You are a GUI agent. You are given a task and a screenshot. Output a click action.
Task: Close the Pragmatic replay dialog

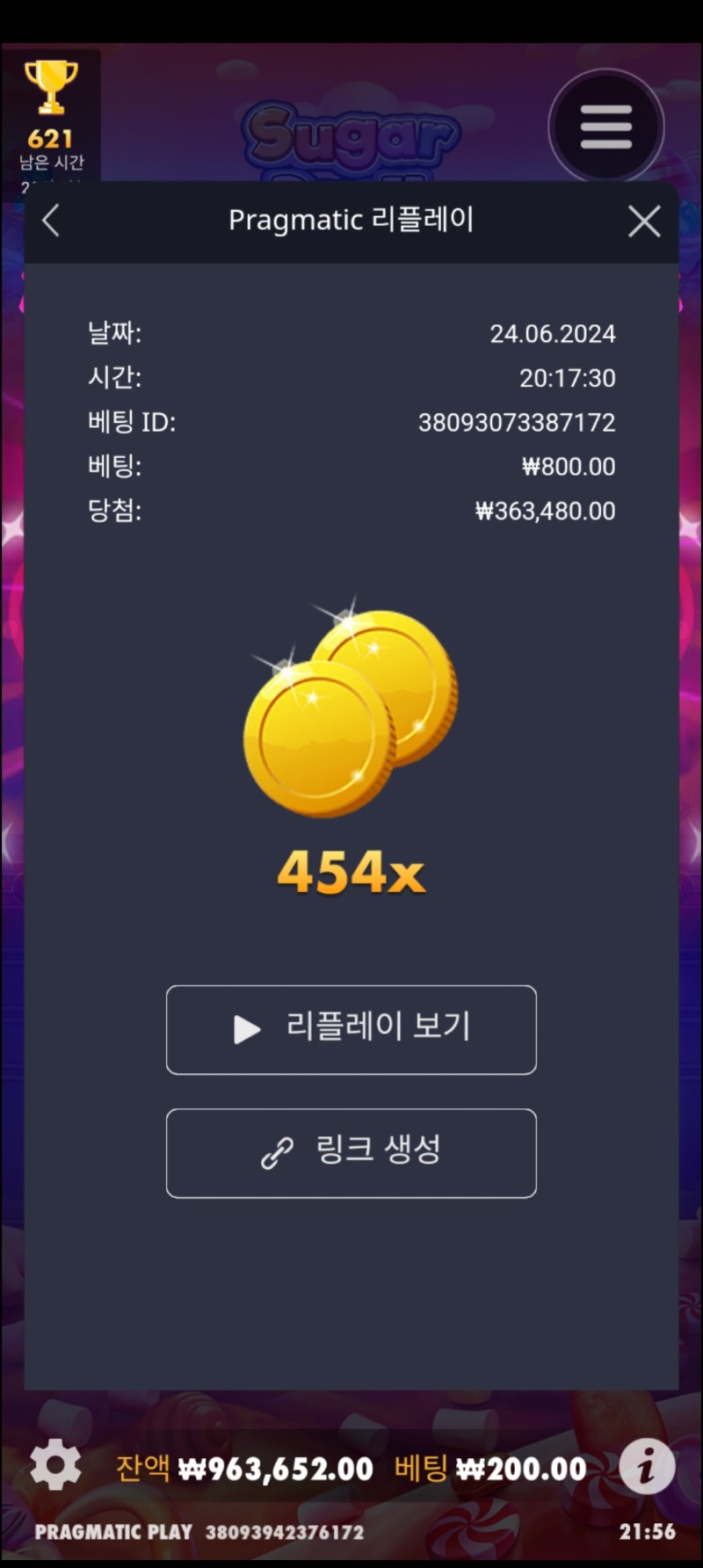[644, 221]
